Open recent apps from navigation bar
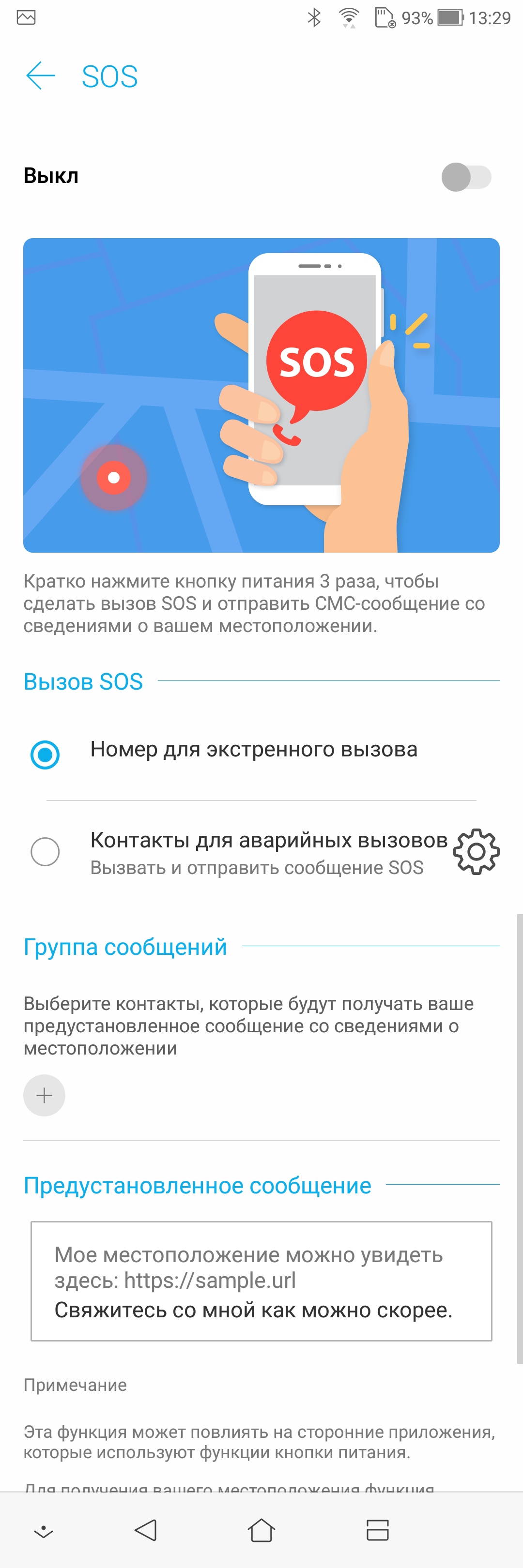The height and width of the screenshot is (1568, 523). [378, 1530]
